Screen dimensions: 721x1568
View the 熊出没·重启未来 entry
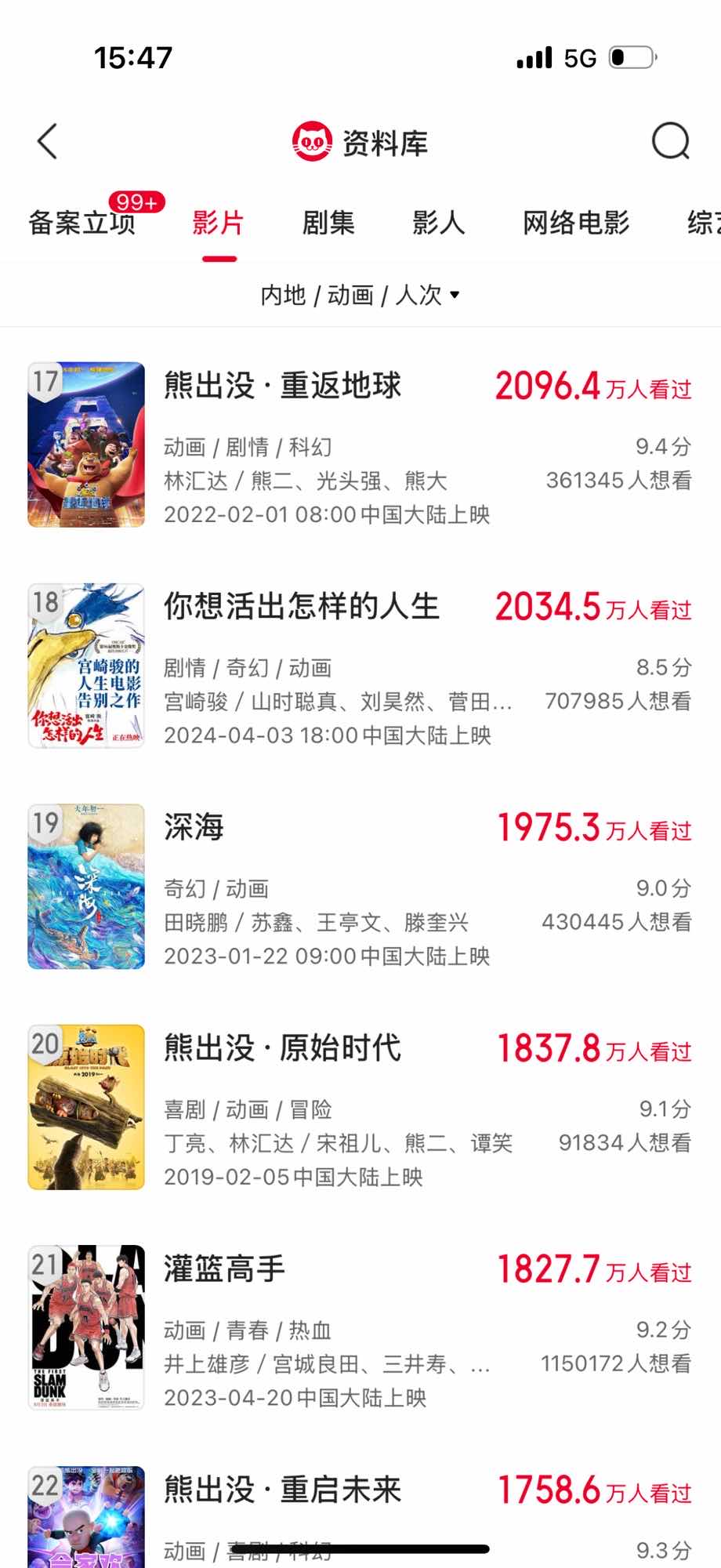(282, 1490)
